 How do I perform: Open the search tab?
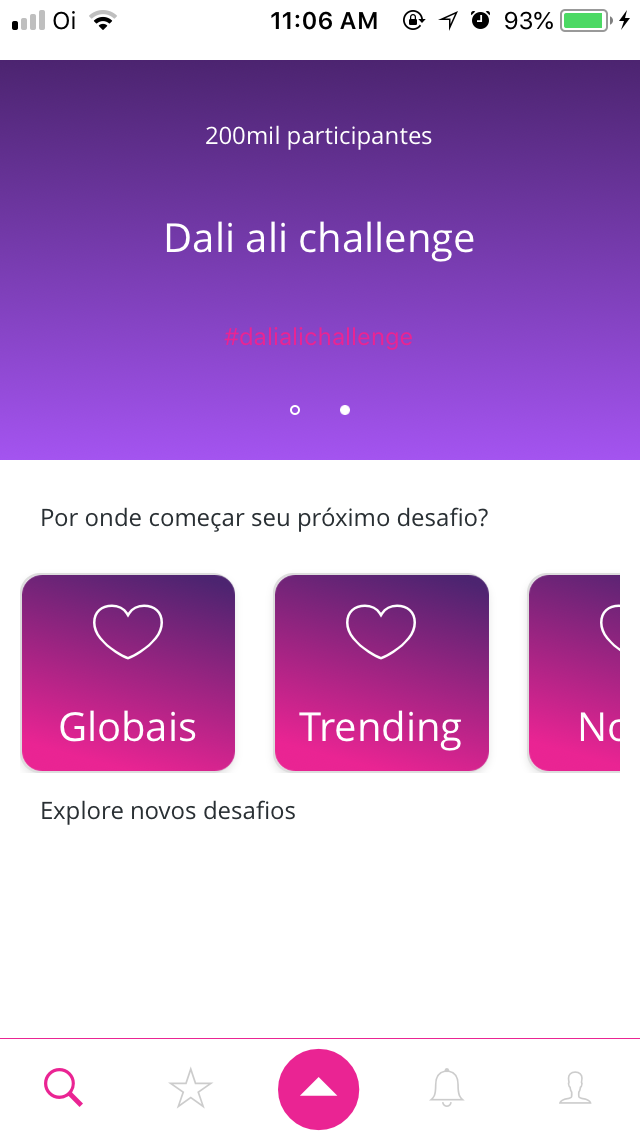[63, 1087]
